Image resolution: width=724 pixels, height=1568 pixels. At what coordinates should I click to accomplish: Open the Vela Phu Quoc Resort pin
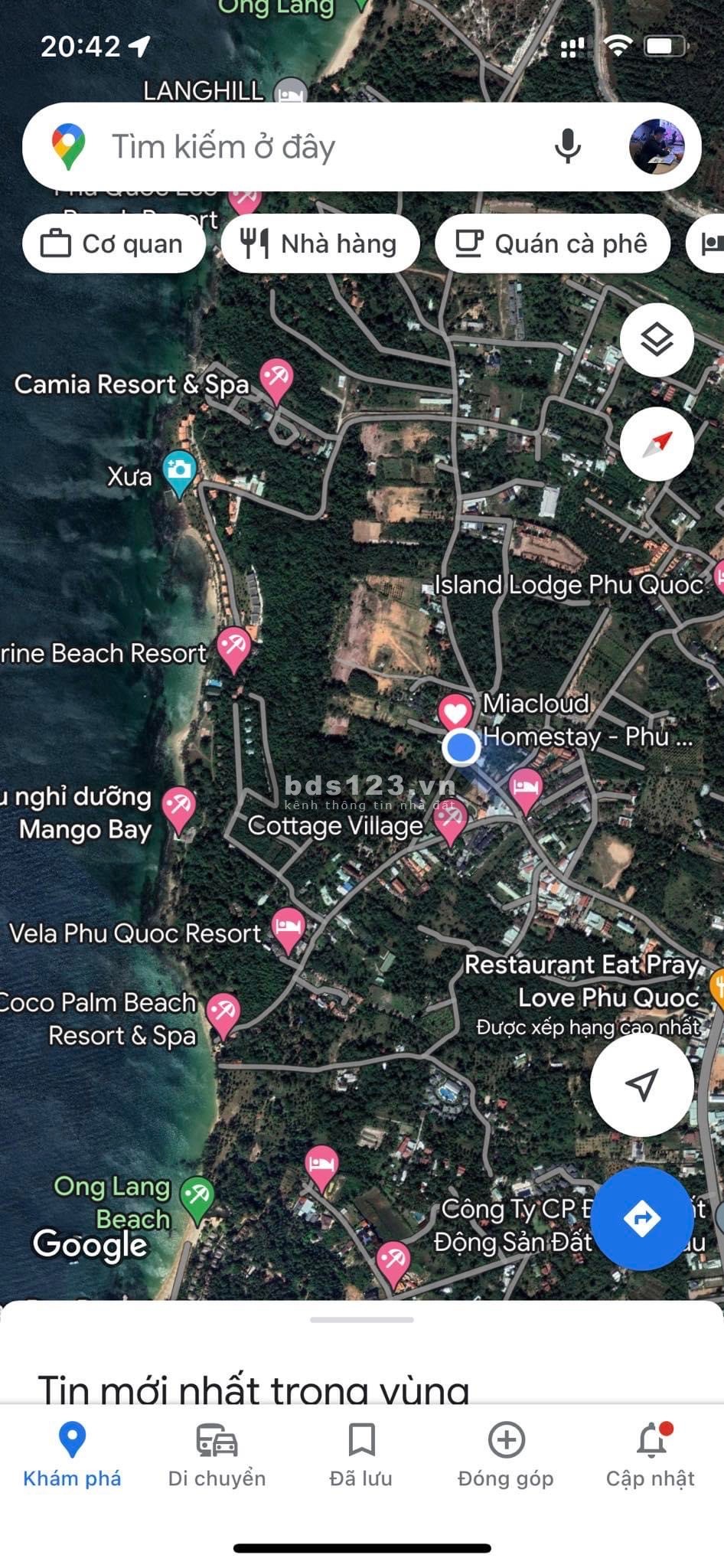point(288,928)
